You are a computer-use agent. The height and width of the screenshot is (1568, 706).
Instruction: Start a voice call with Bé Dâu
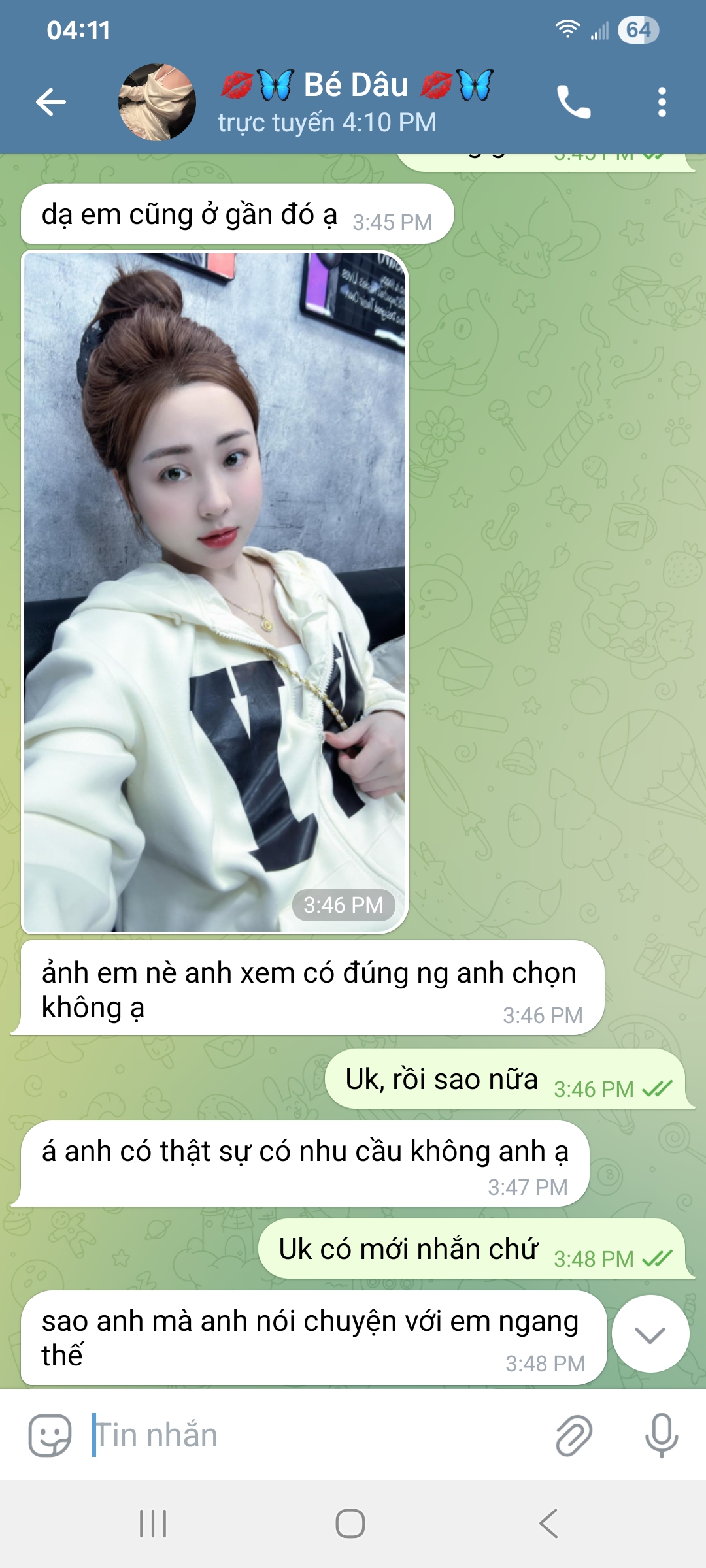pyautogui.click(x=573, y=102)
